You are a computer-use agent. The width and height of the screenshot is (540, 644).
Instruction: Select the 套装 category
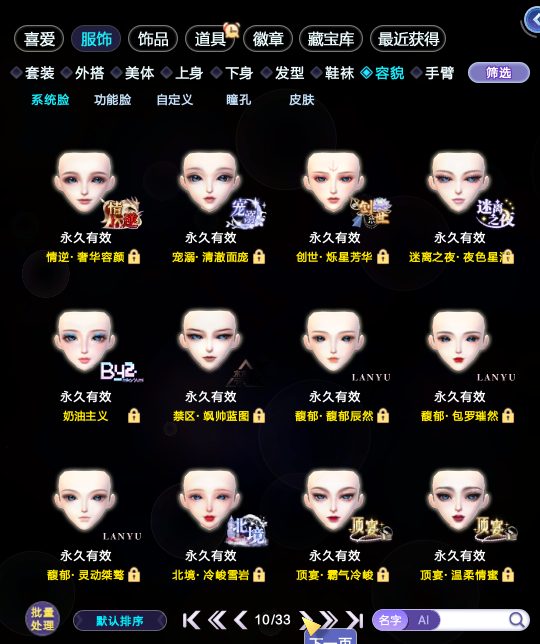33,73
